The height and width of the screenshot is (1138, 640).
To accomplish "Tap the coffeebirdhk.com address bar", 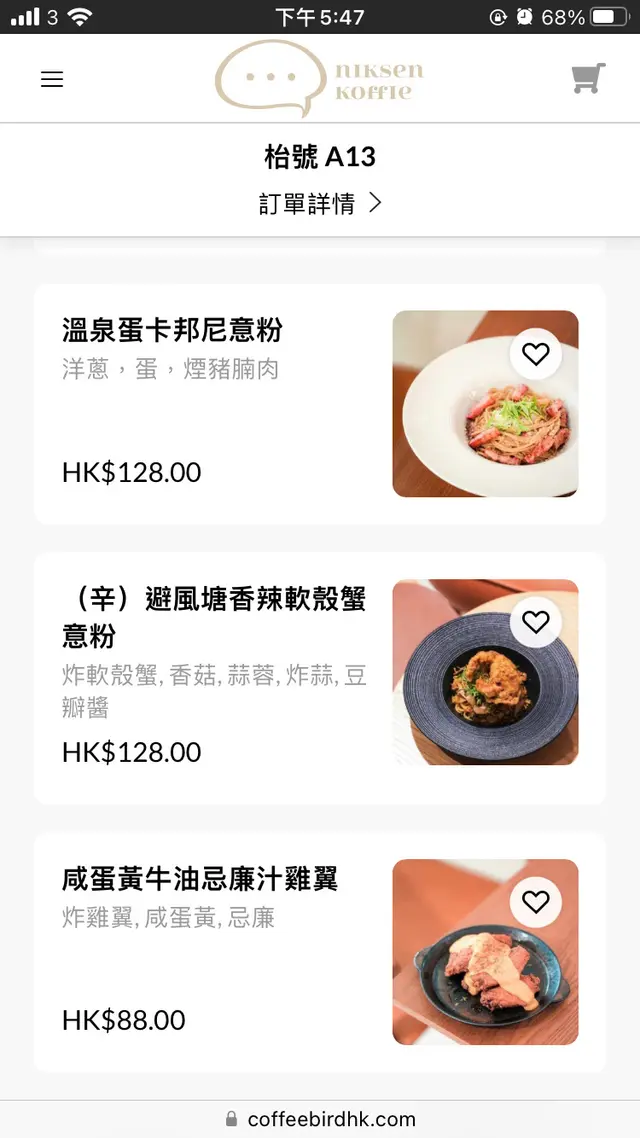I will tap(320, 1119).
